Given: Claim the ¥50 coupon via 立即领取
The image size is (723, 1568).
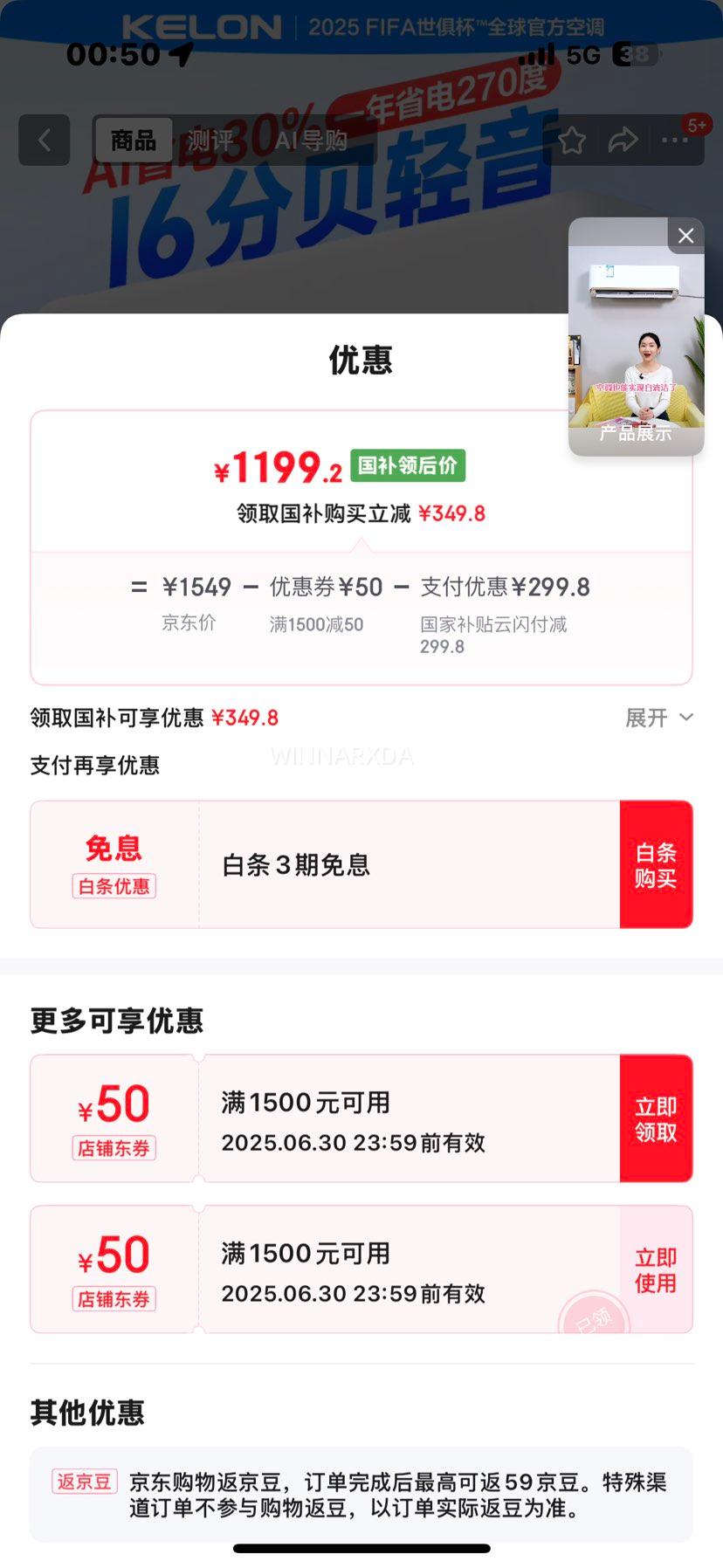Looking at the screenshot, I should (x=656, y=1118).
